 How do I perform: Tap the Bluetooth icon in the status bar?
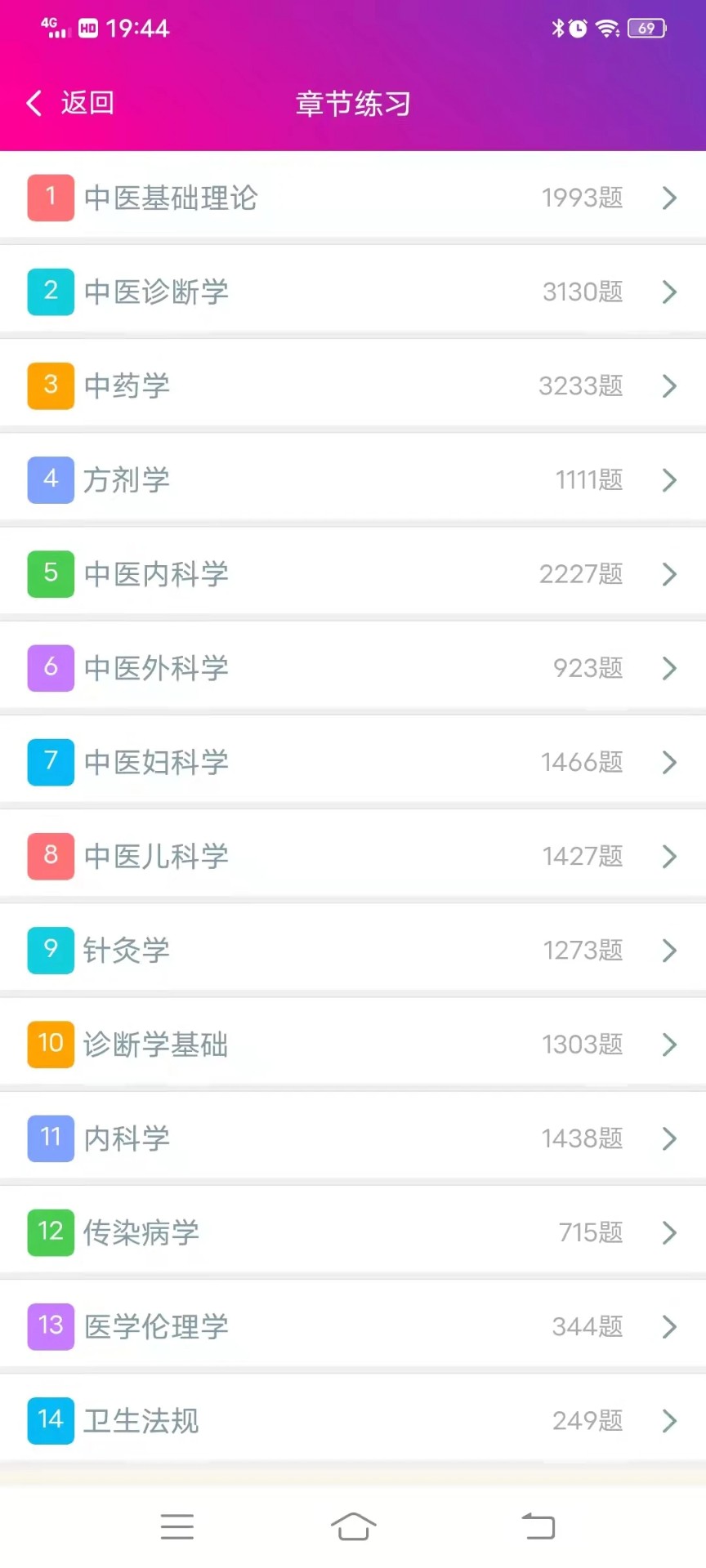tap(558, 29)
